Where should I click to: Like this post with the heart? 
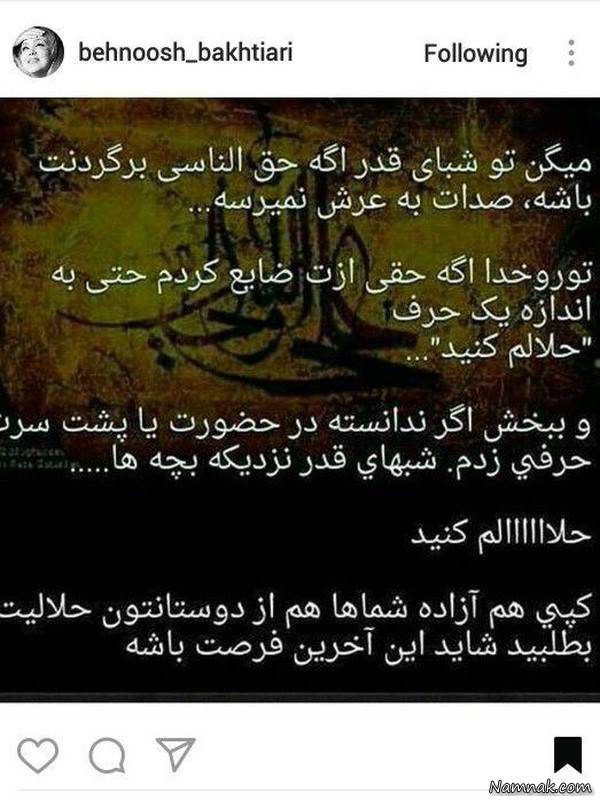click(x=38, y=755)
